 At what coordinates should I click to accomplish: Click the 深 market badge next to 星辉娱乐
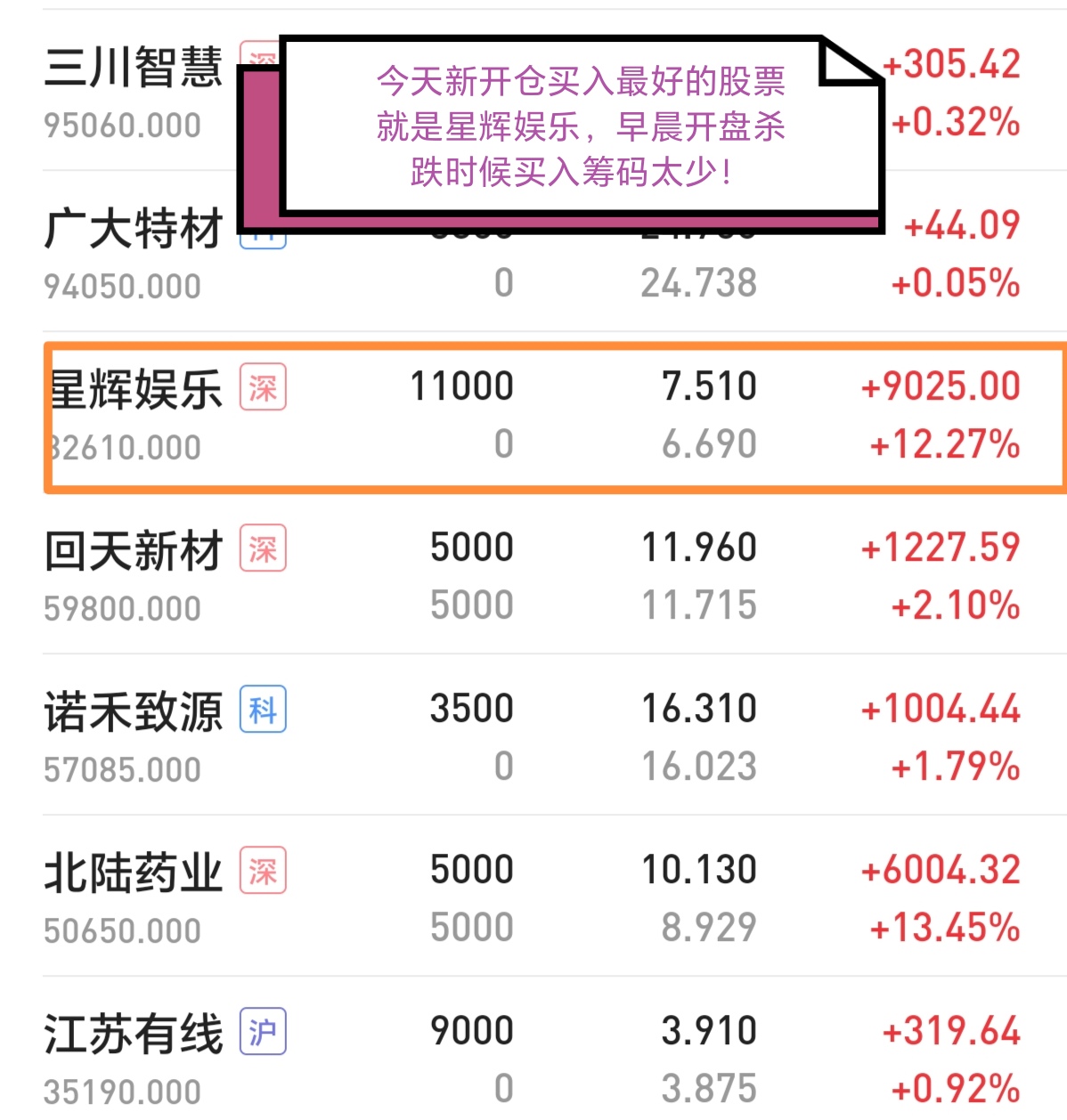pyautogui.click(x=263, y=389)
